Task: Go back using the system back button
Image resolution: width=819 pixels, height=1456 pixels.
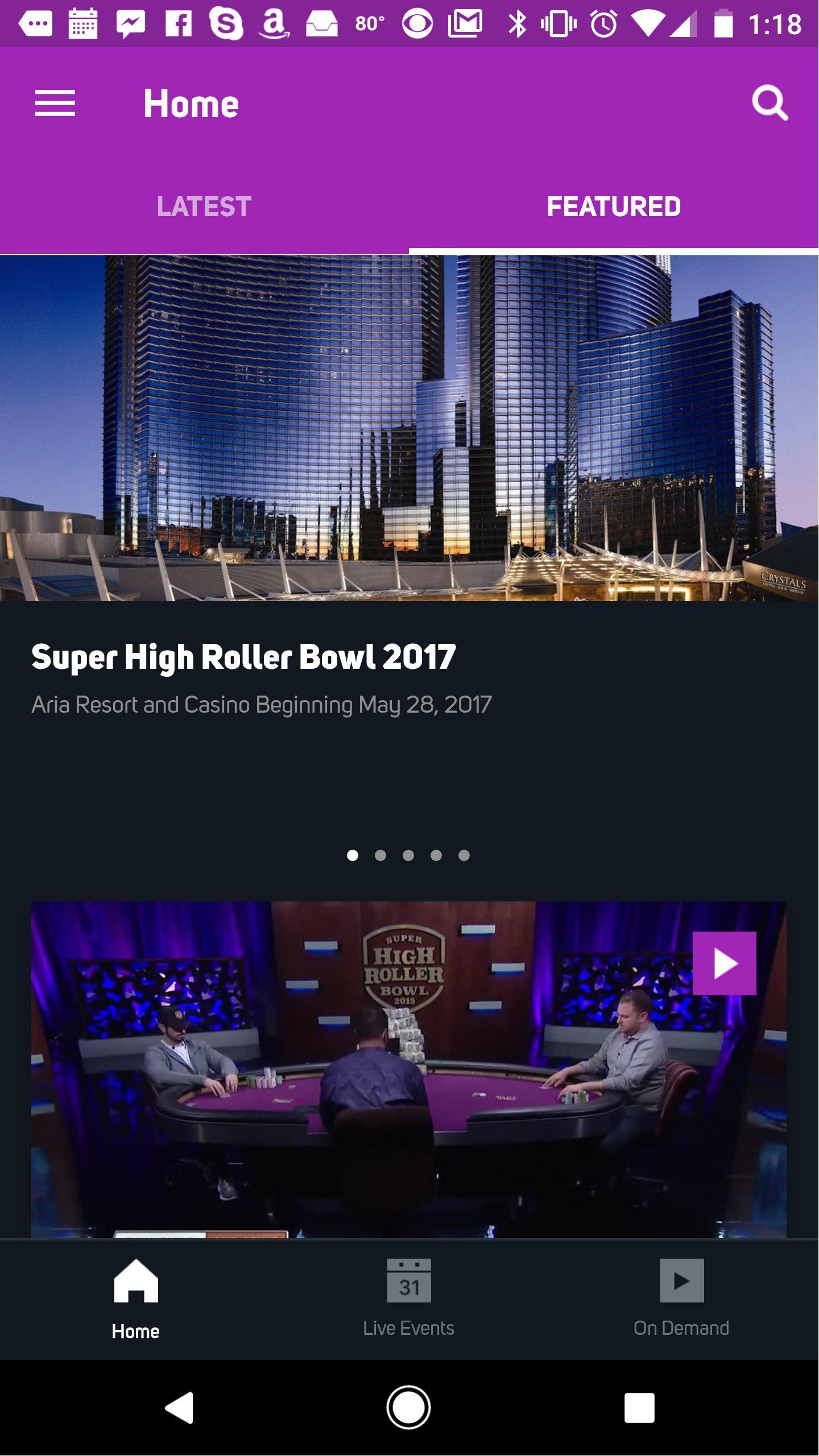Action: click(180, 1408)
